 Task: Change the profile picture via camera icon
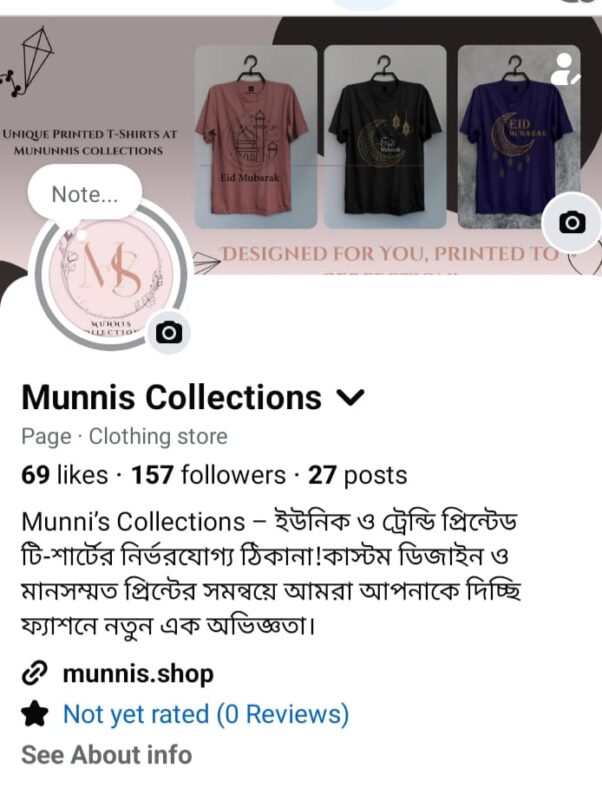(170, 332)
